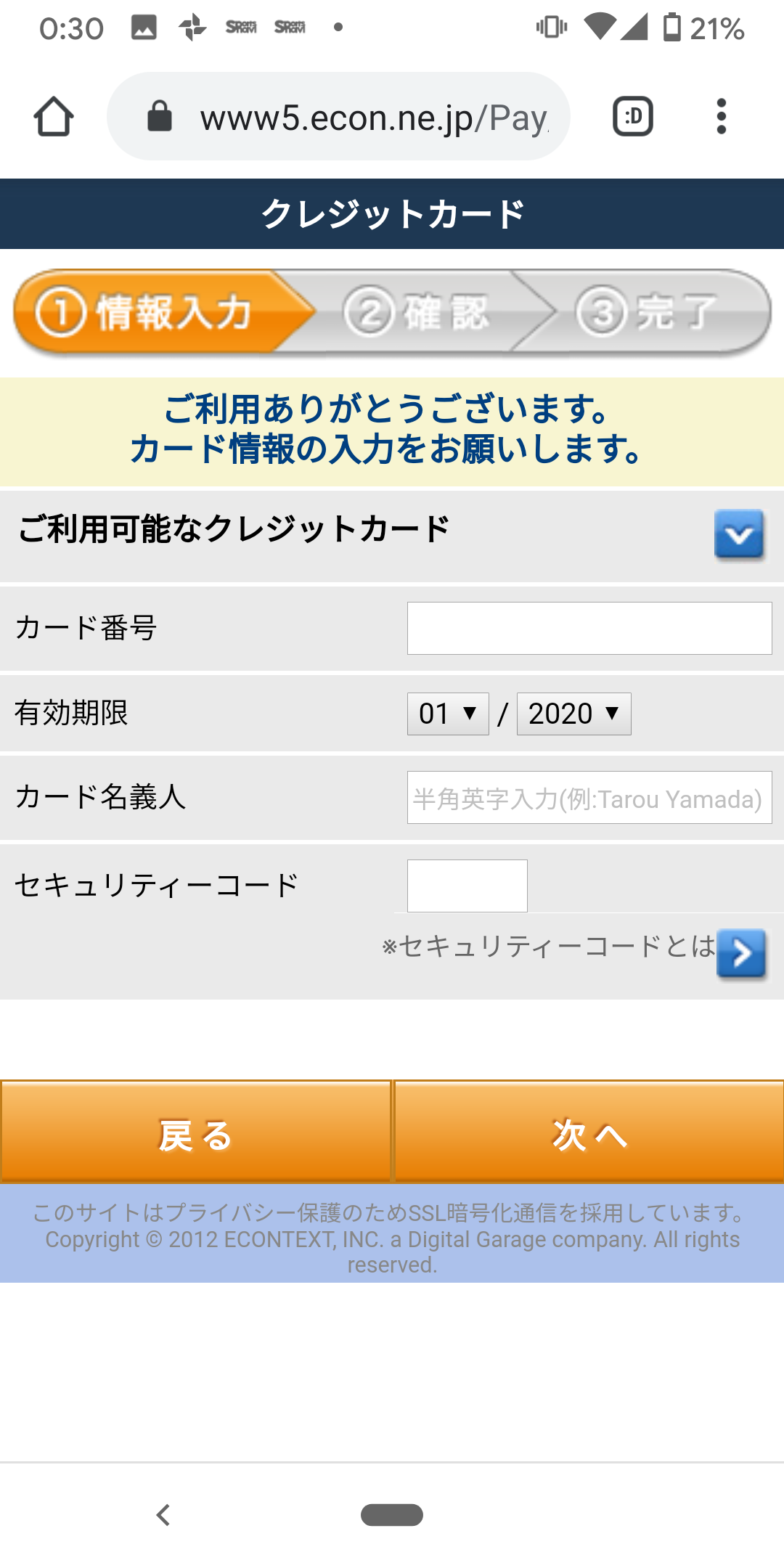This screenshot has height=1568, width=784.
Task: Open the expiration year dropdown showing 2020
Action: 573,713
